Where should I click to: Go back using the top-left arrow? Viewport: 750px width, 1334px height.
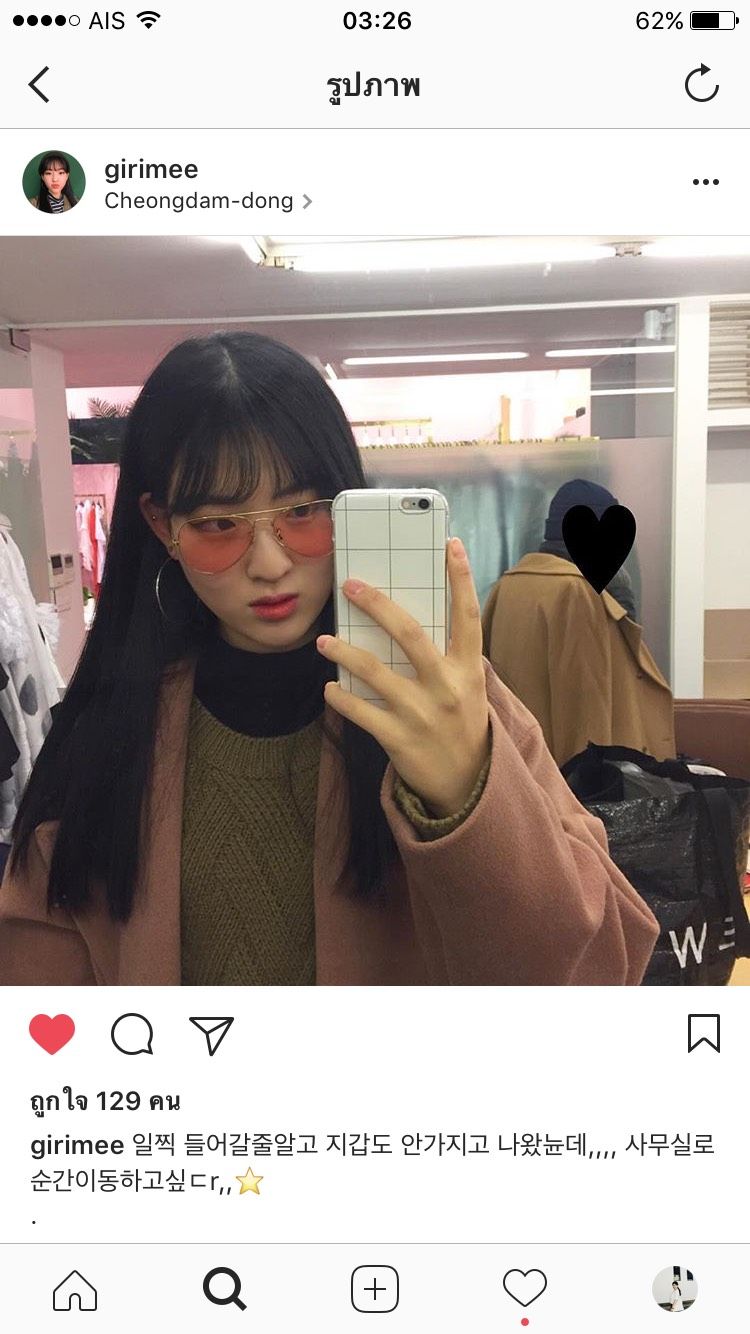tap(39, 85)
